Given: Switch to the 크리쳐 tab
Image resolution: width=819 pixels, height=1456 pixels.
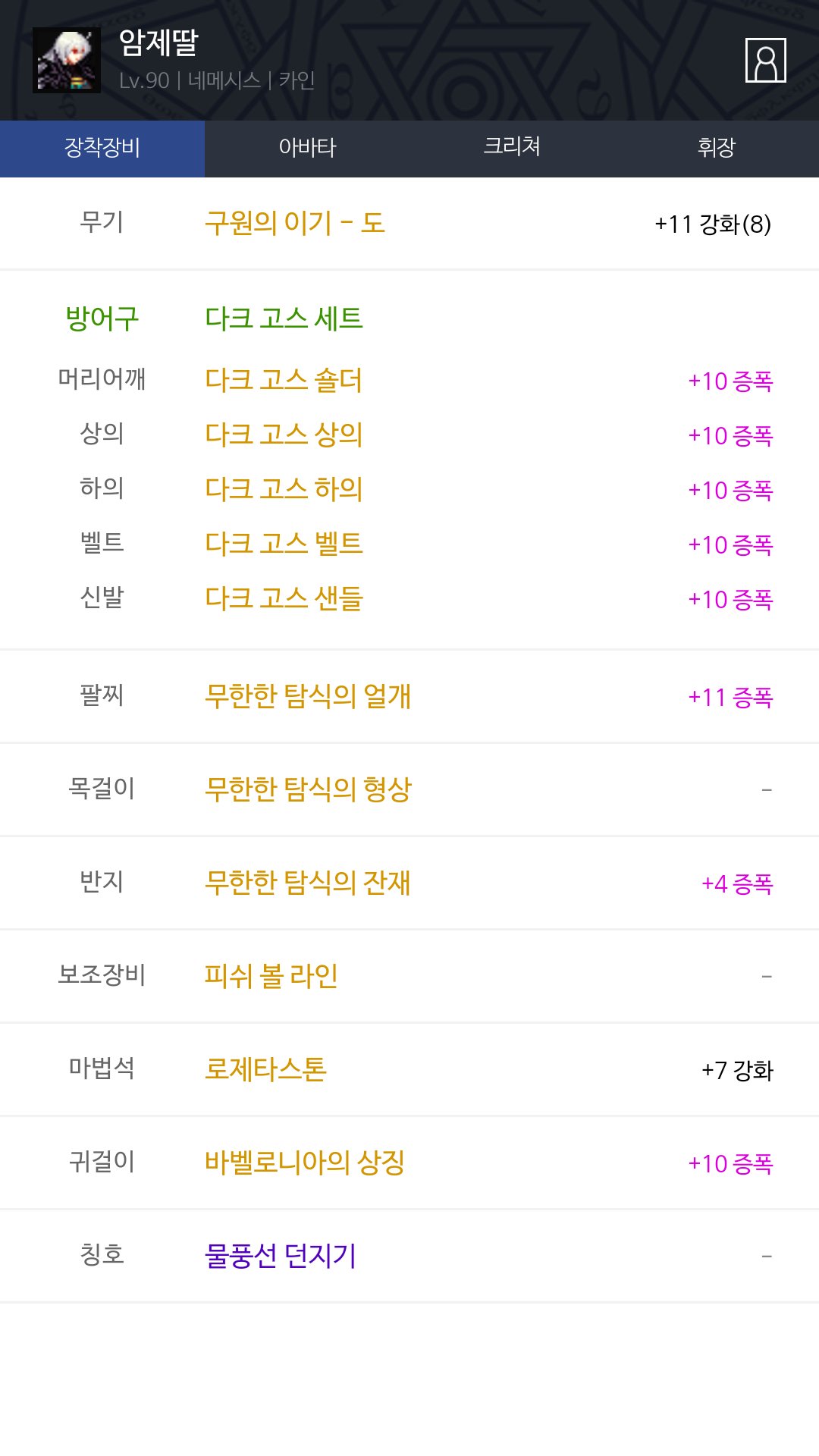Looking at the screenshot, I should tap(512, 148).
